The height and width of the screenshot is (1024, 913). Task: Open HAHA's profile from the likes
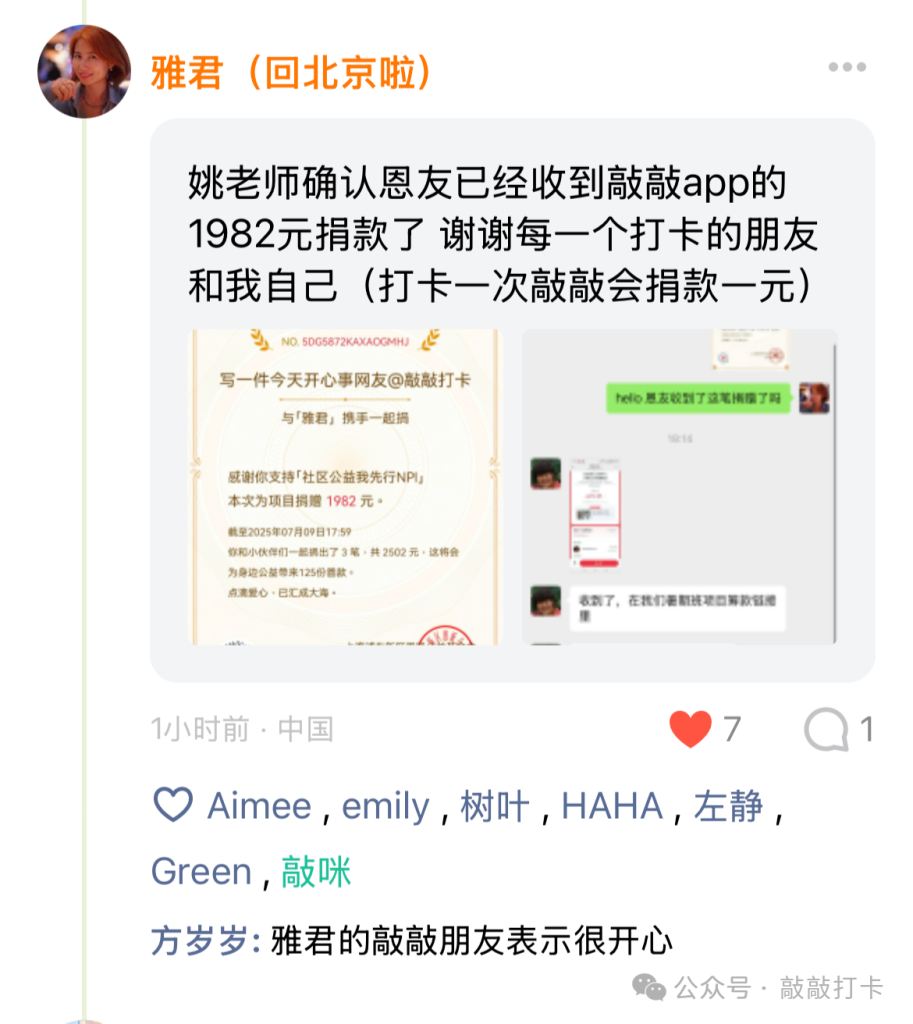[x=612, y=807]
